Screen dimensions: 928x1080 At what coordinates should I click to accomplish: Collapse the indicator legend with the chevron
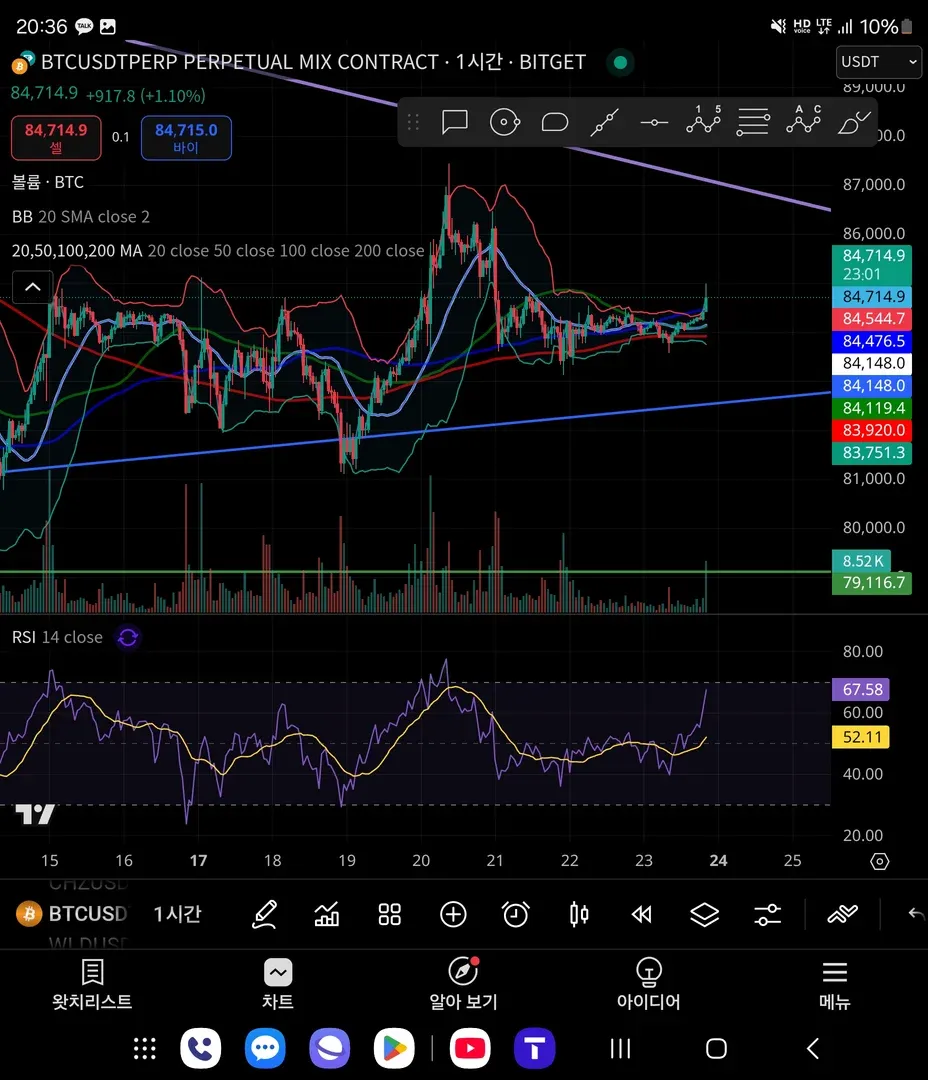pos(32,288)
